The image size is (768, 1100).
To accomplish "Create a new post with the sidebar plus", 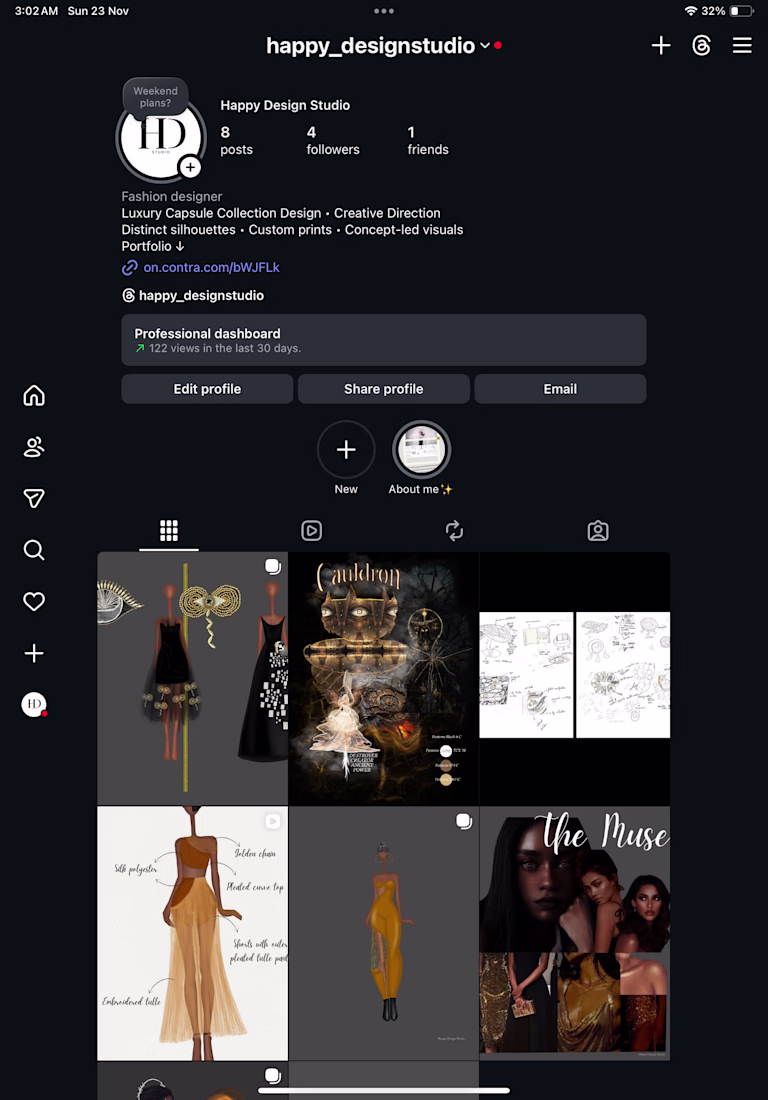I will (33, 653).
